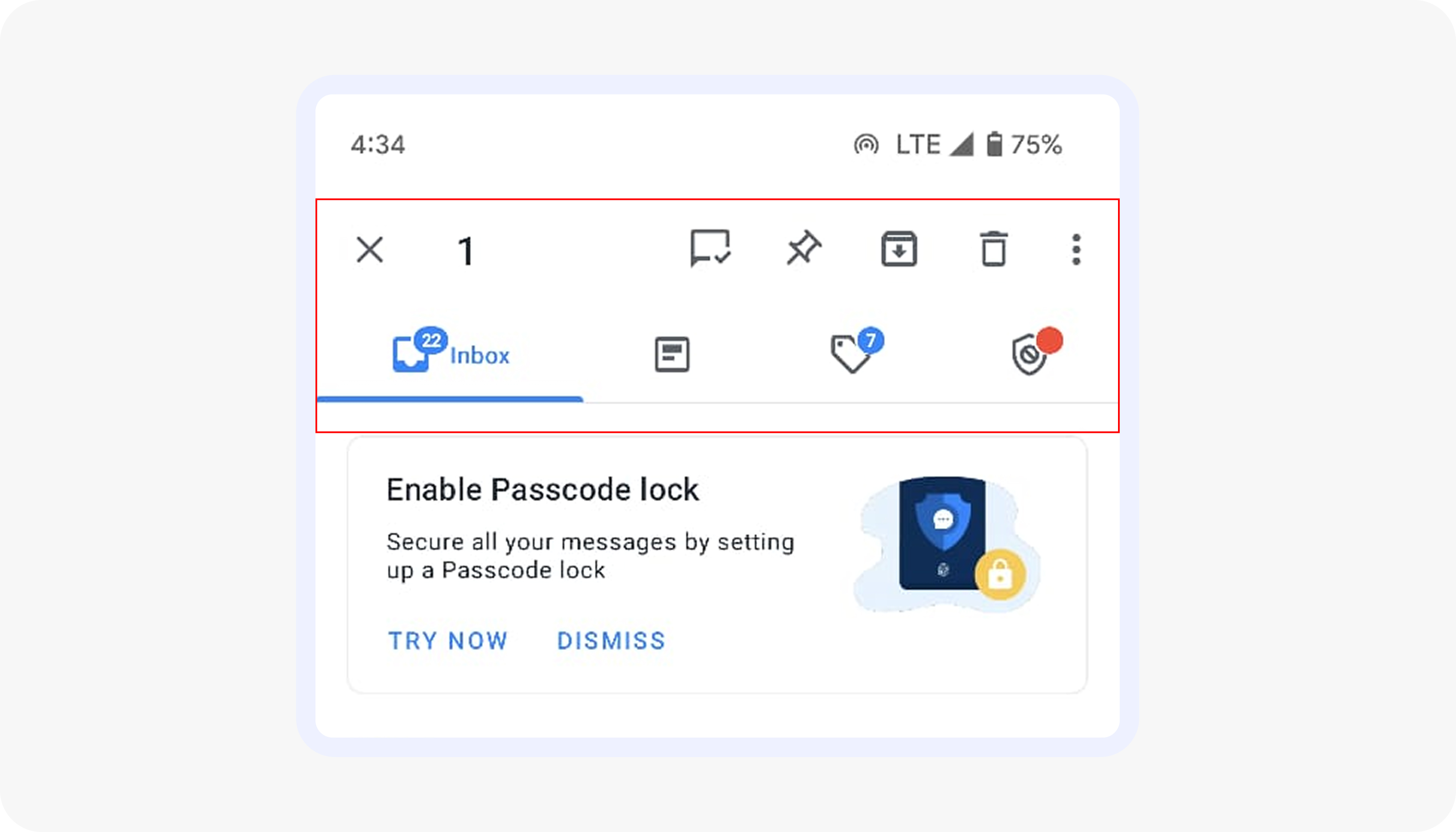Close the selection mode with X
The height and width of the screenshot is (832, 1456).
click(370, 250)
